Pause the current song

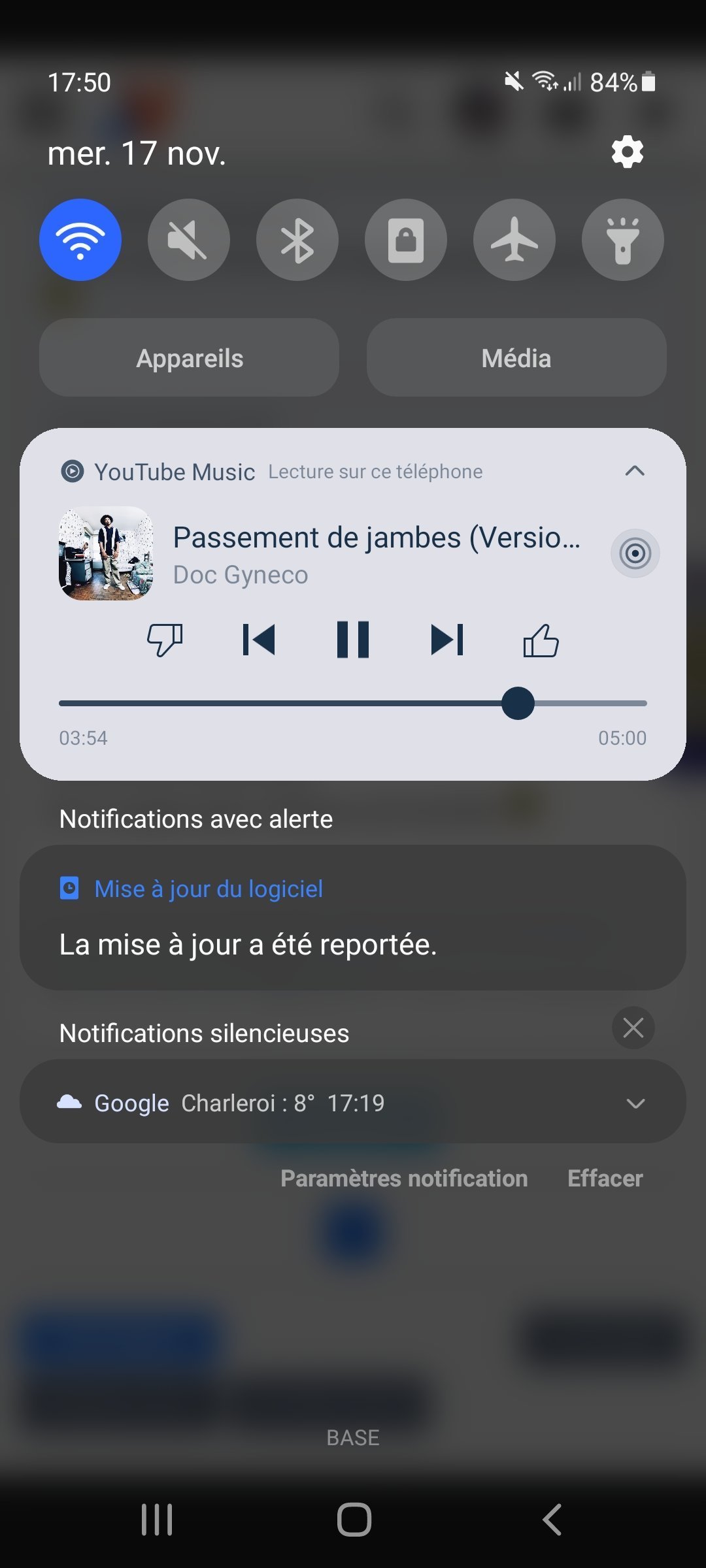353,640
